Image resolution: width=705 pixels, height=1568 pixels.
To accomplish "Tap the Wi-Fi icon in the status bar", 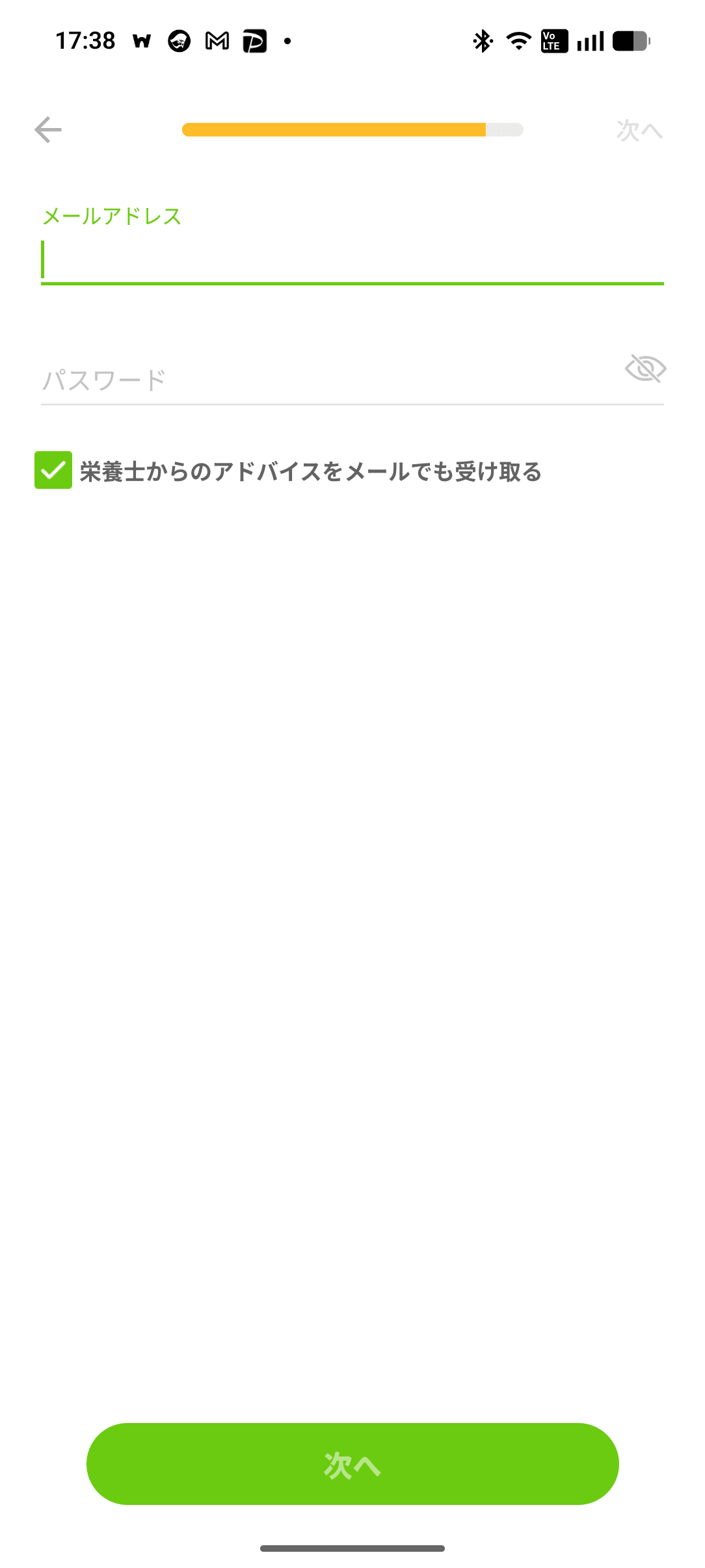I will 518,40.
